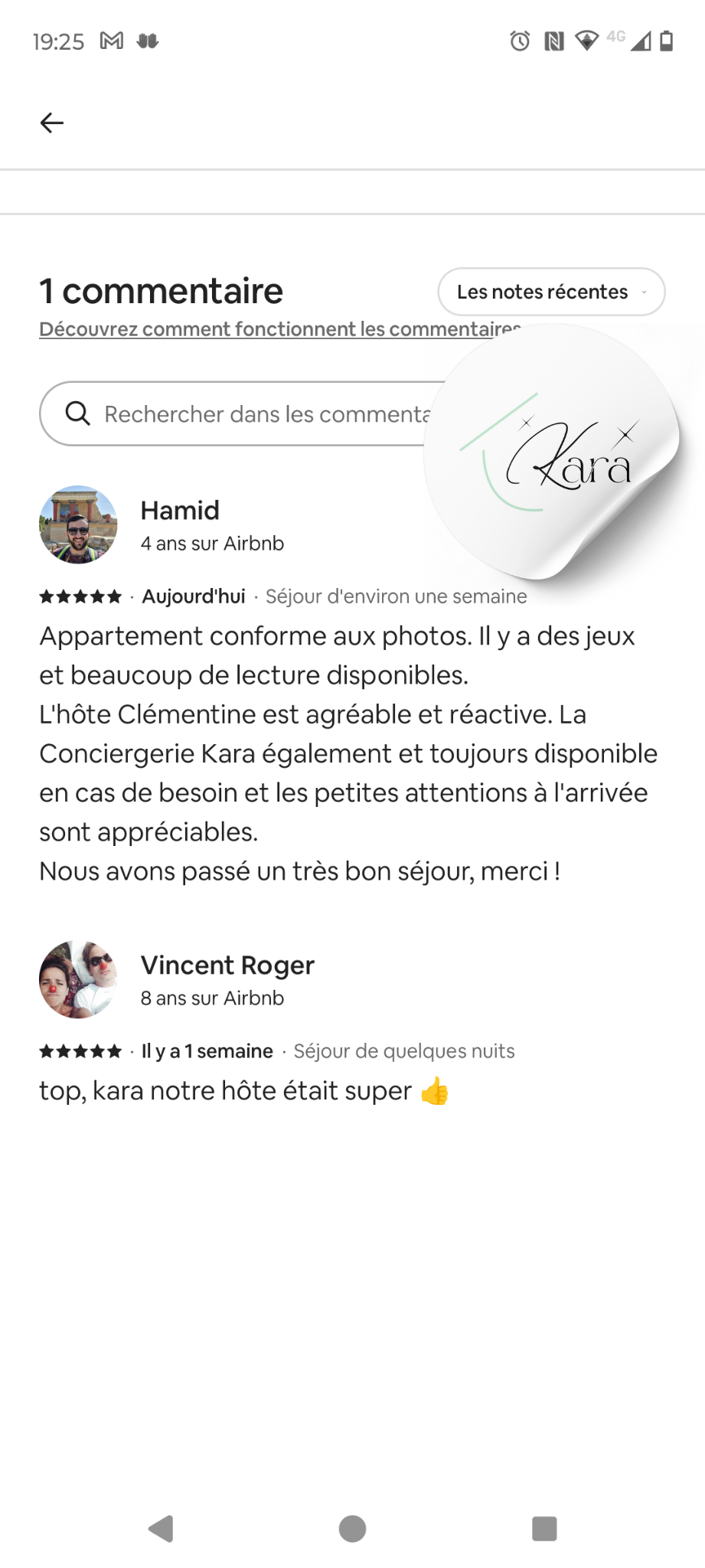705x1568 pixels.
Task: Tap the search field for comments
Action: (x=245, y=414)
